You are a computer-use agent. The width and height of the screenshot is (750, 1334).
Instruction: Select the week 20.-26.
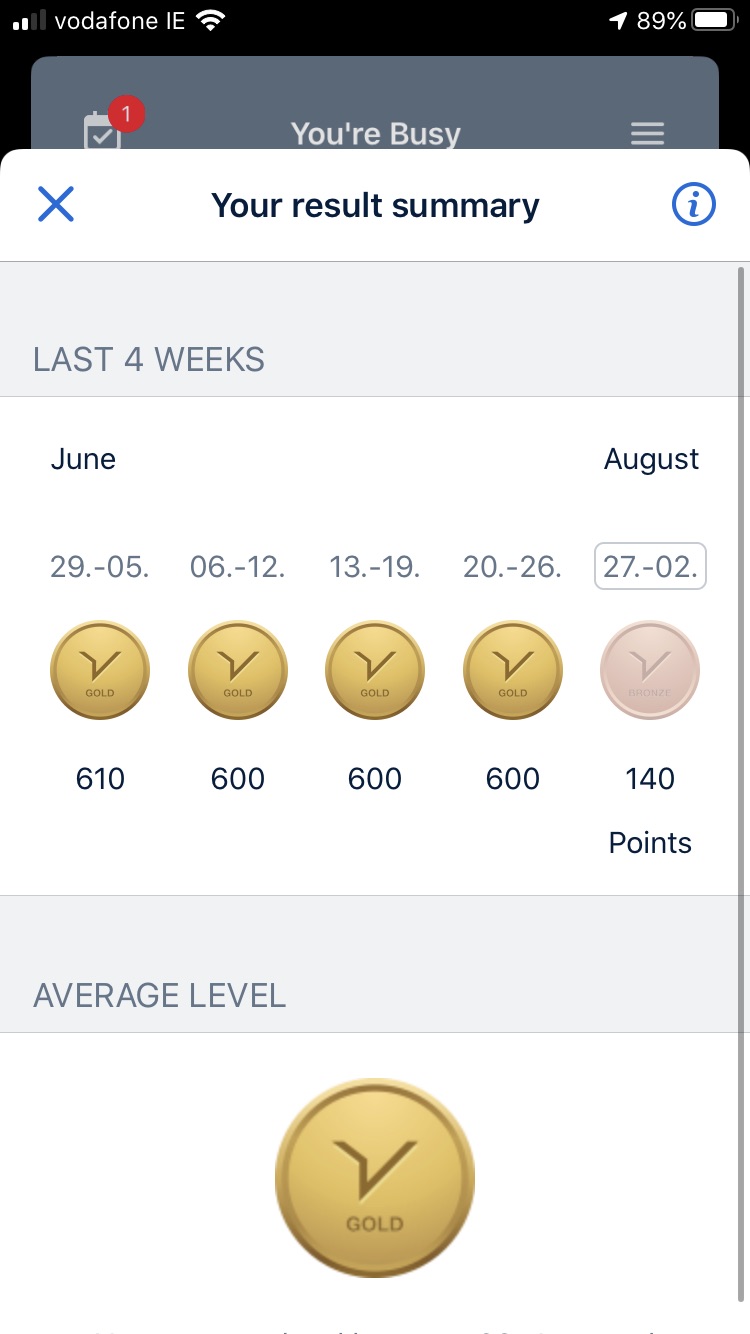coord(513,567)
